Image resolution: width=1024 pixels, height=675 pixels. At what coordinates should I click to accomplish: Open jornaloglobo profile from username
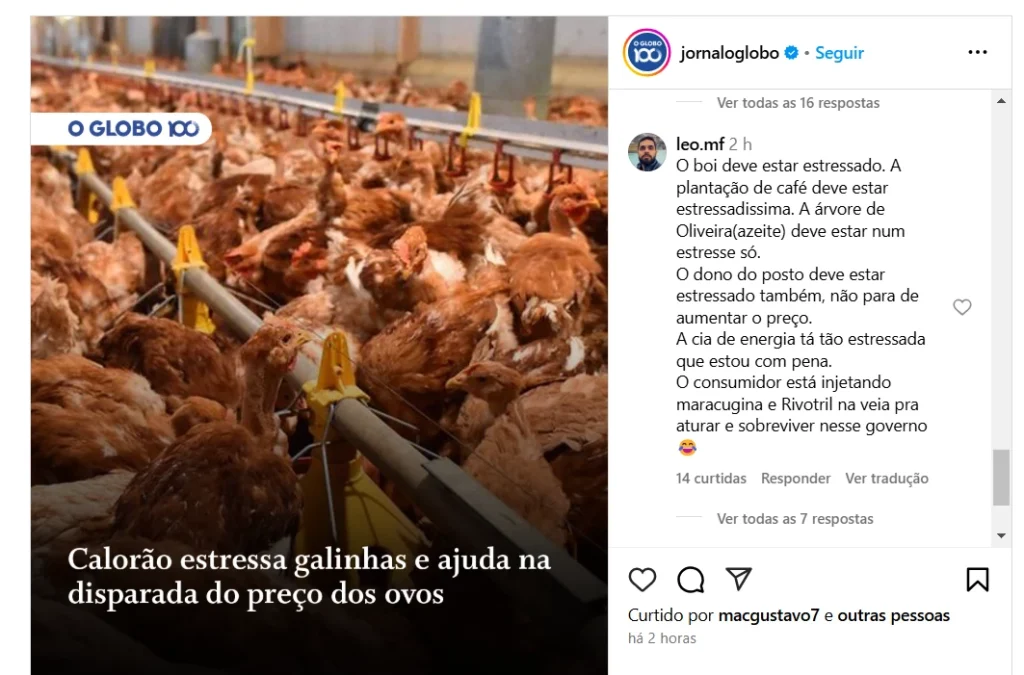(729, 53)
